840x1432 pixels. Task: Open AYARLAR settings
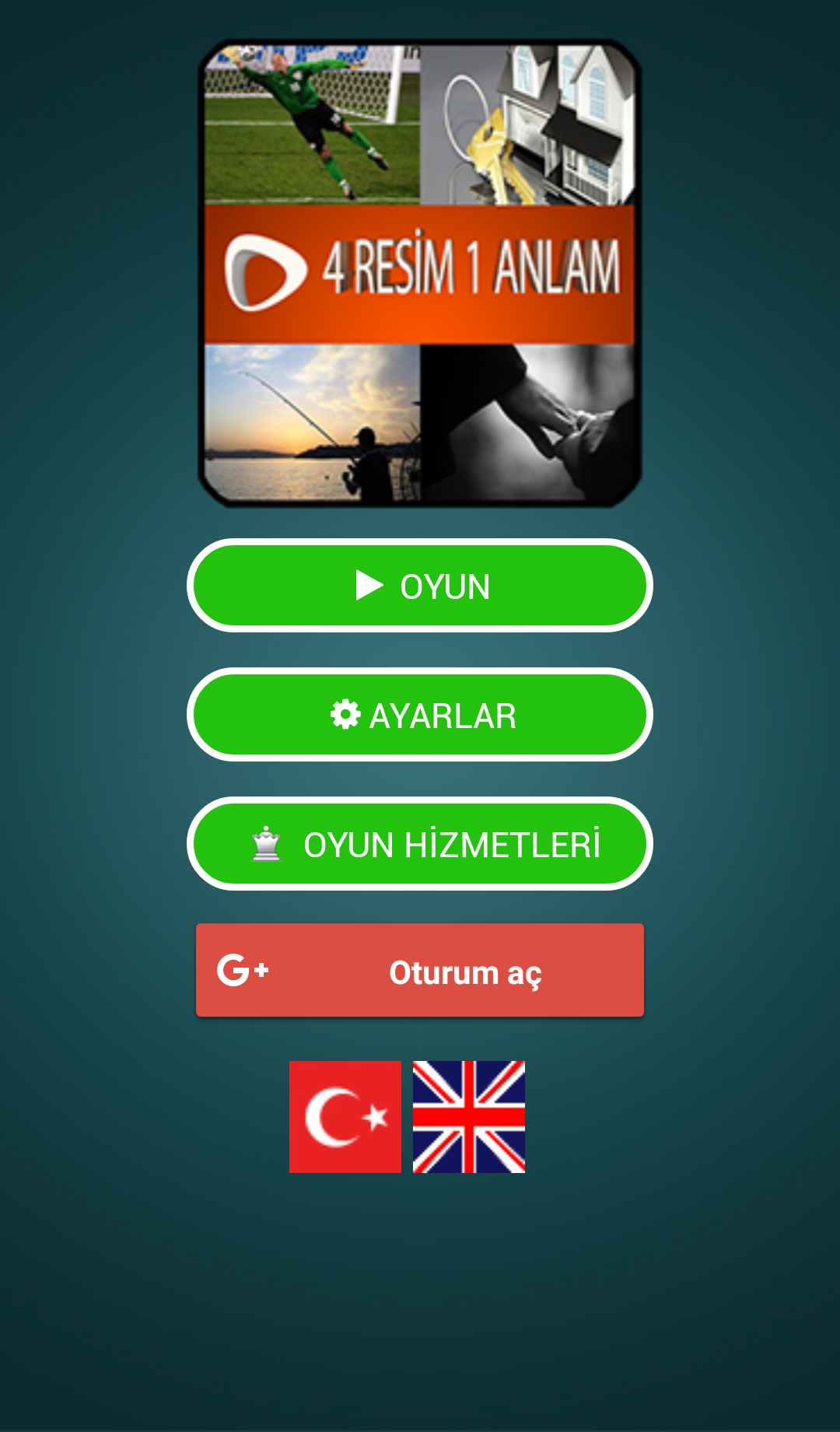tap(420, 715)
